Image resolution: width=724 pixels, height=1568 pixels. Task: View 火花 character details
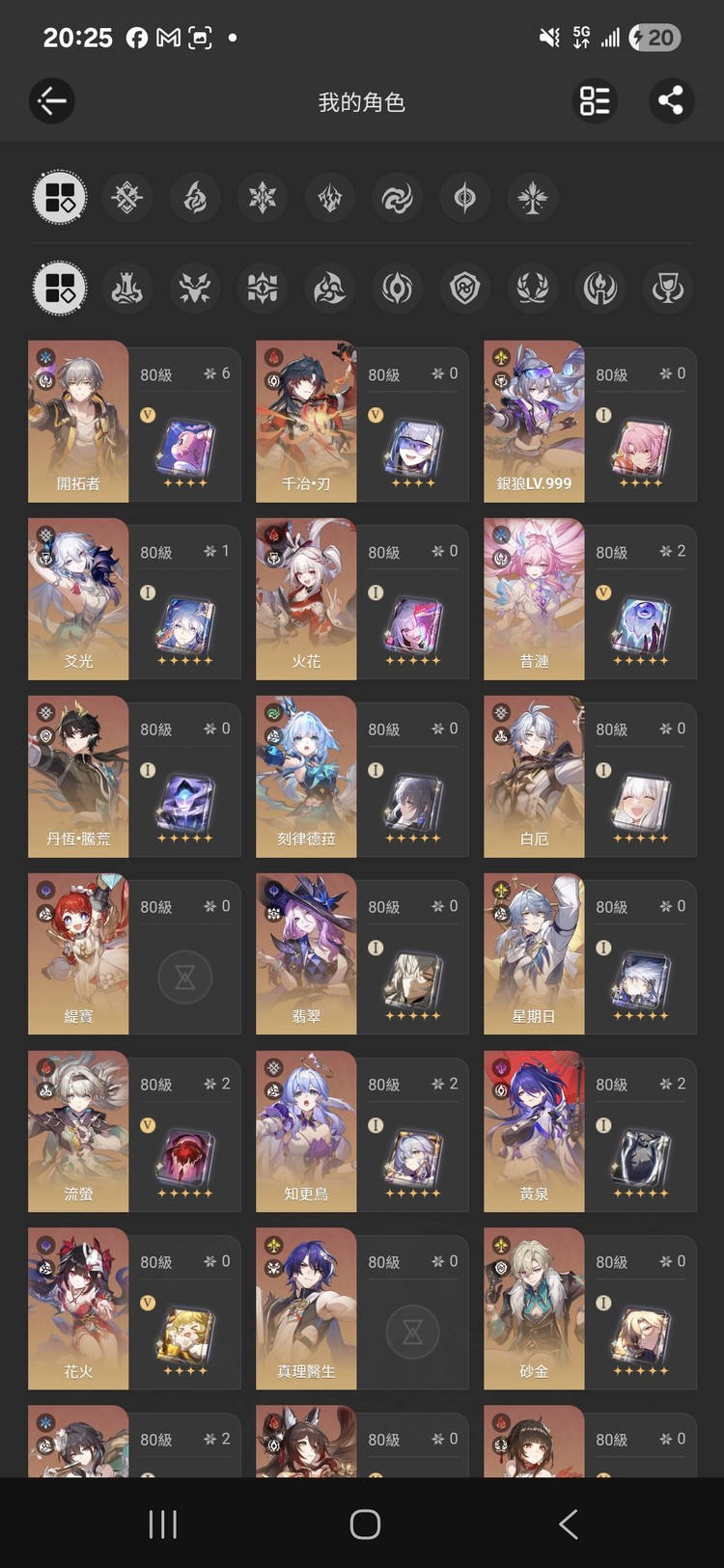[362, 599]
